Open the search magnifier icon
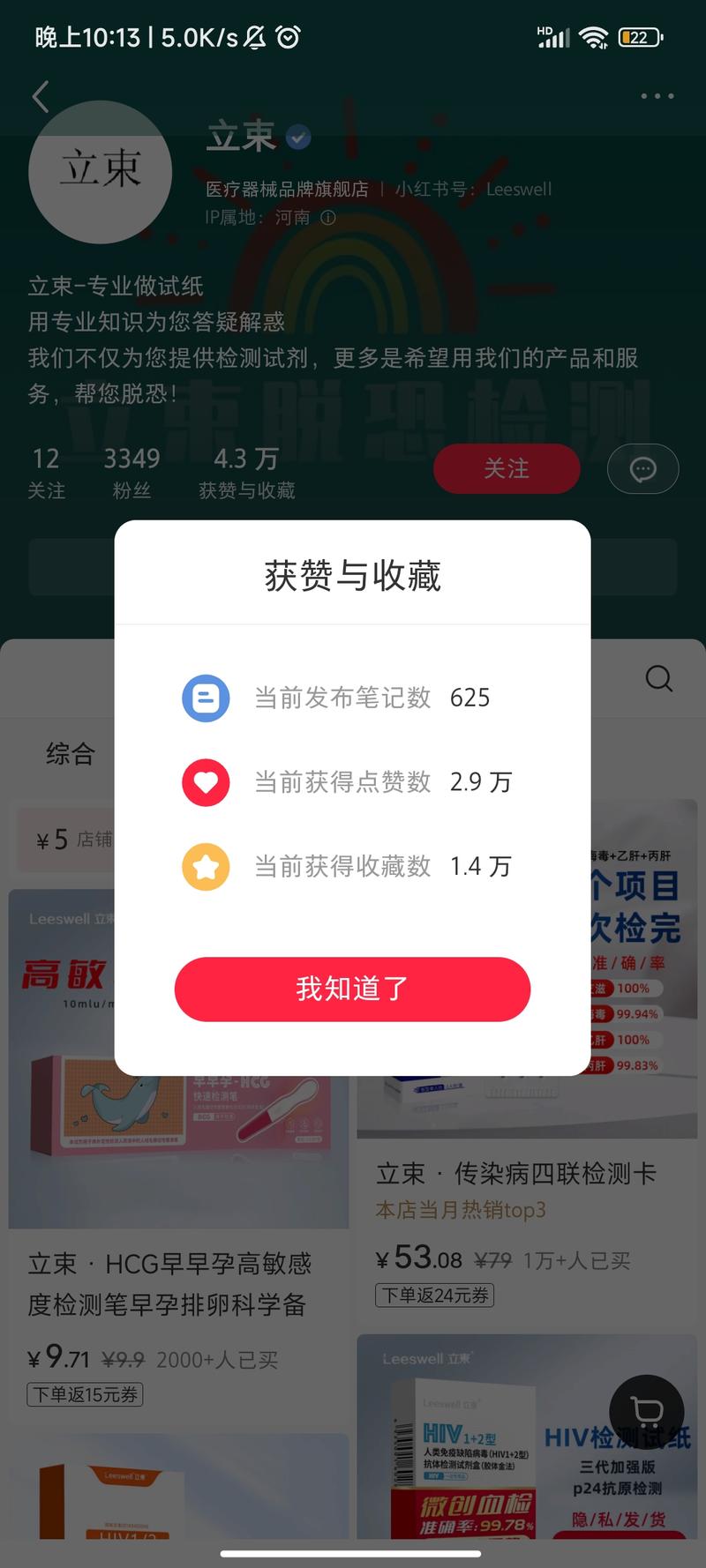 pos(658,679)
